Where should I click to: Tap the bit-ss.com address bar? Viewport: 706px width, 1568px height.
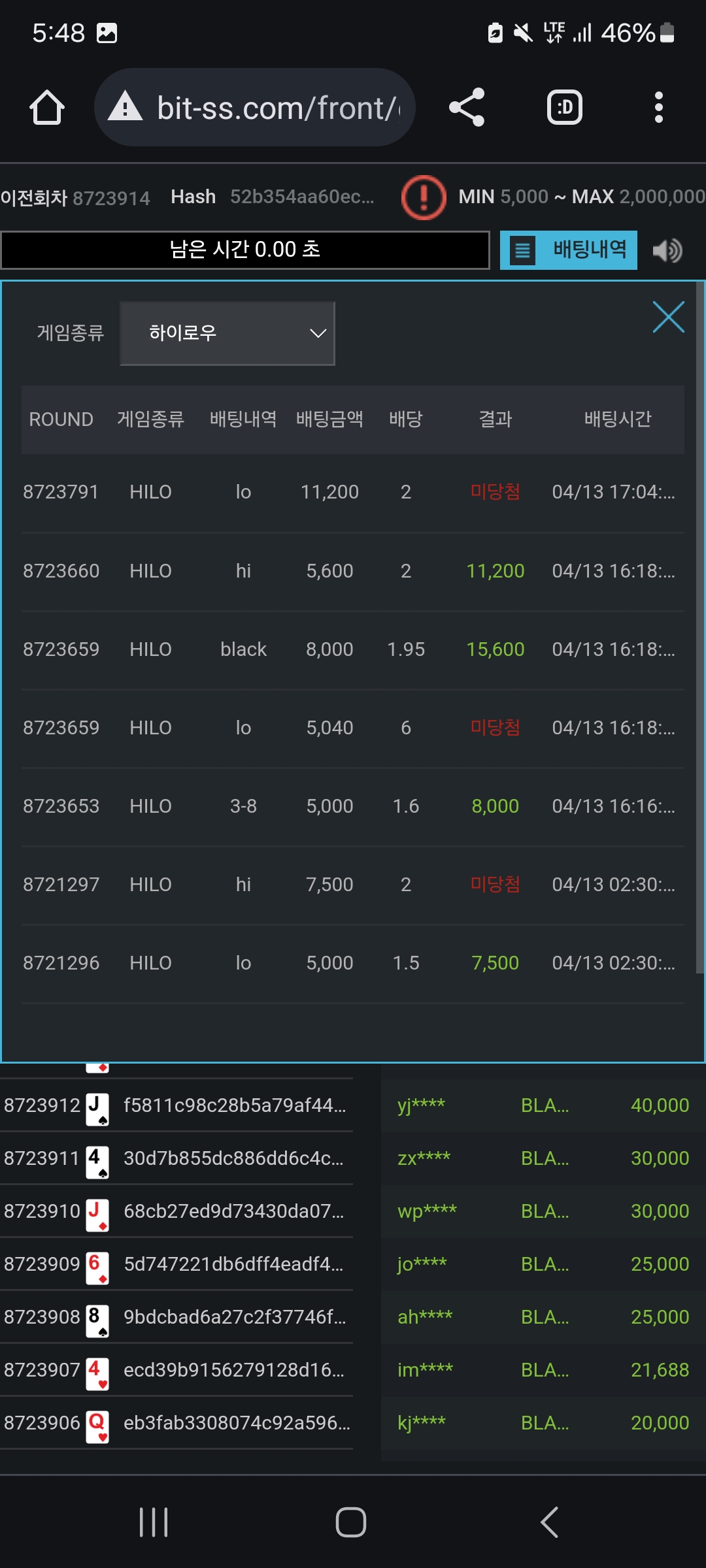point(255,108)
